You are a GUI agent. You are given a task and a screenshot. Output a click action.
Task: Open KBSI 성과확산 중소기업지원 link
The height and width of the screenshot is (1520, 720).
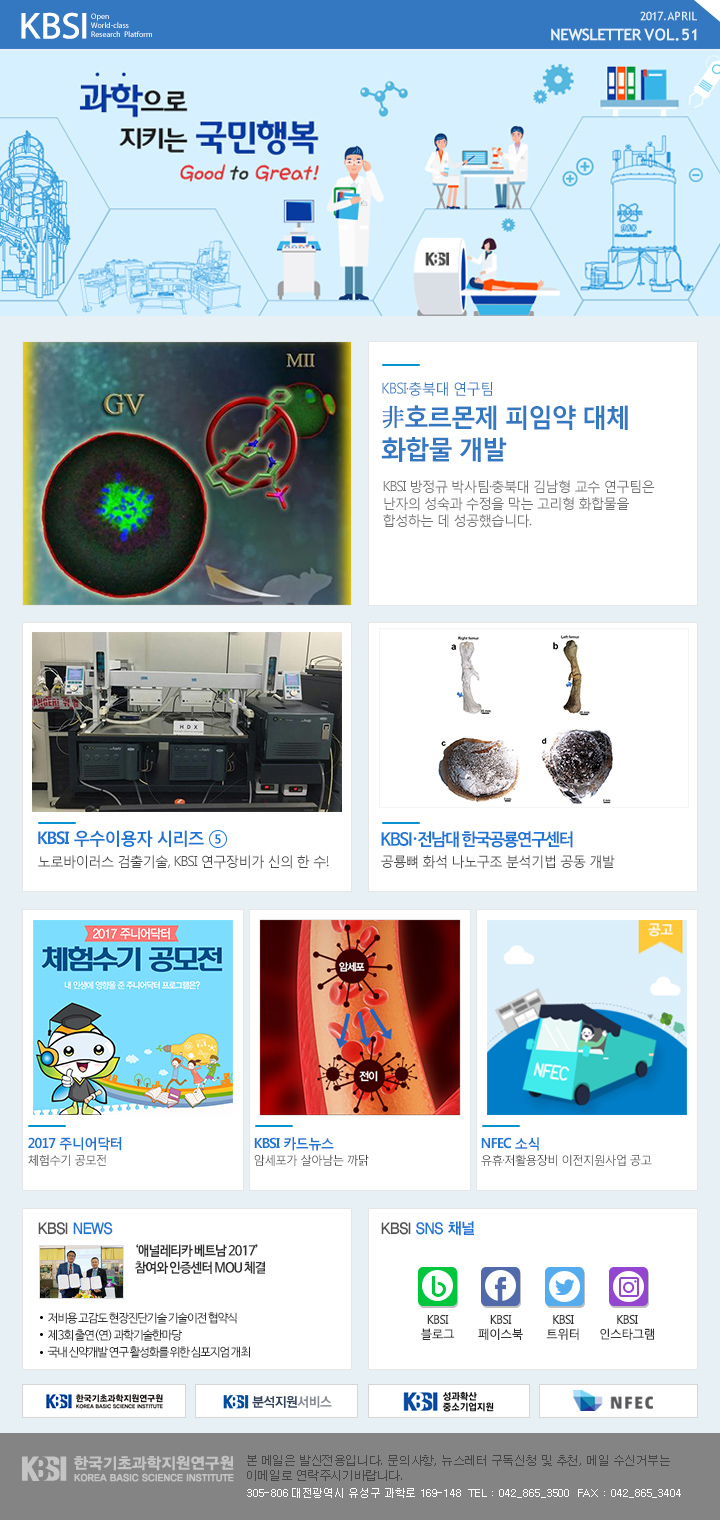click(449, 1401)
